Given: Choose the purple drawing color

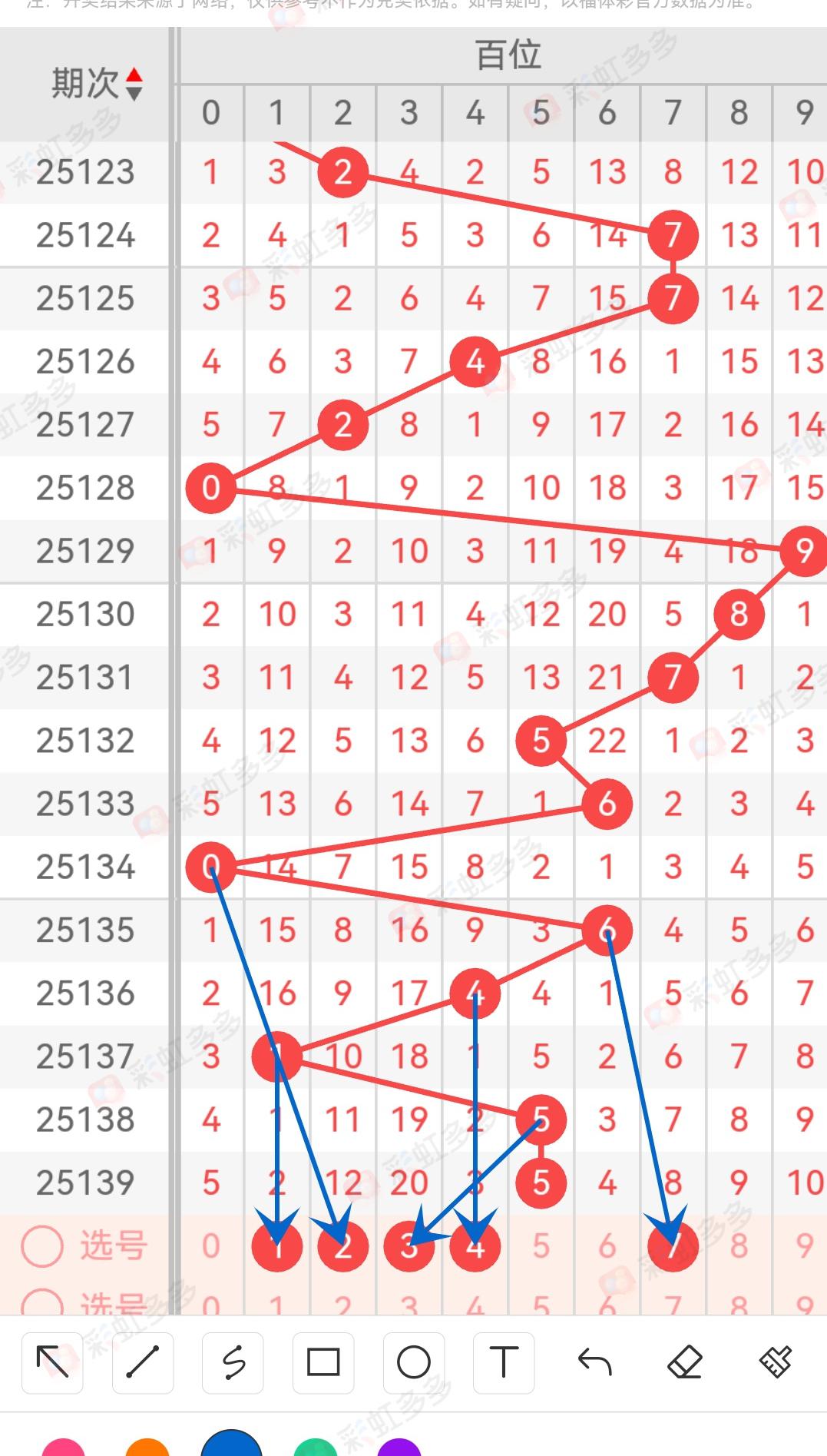Looking at the screenshot, I should click(x=399, y=1448).
